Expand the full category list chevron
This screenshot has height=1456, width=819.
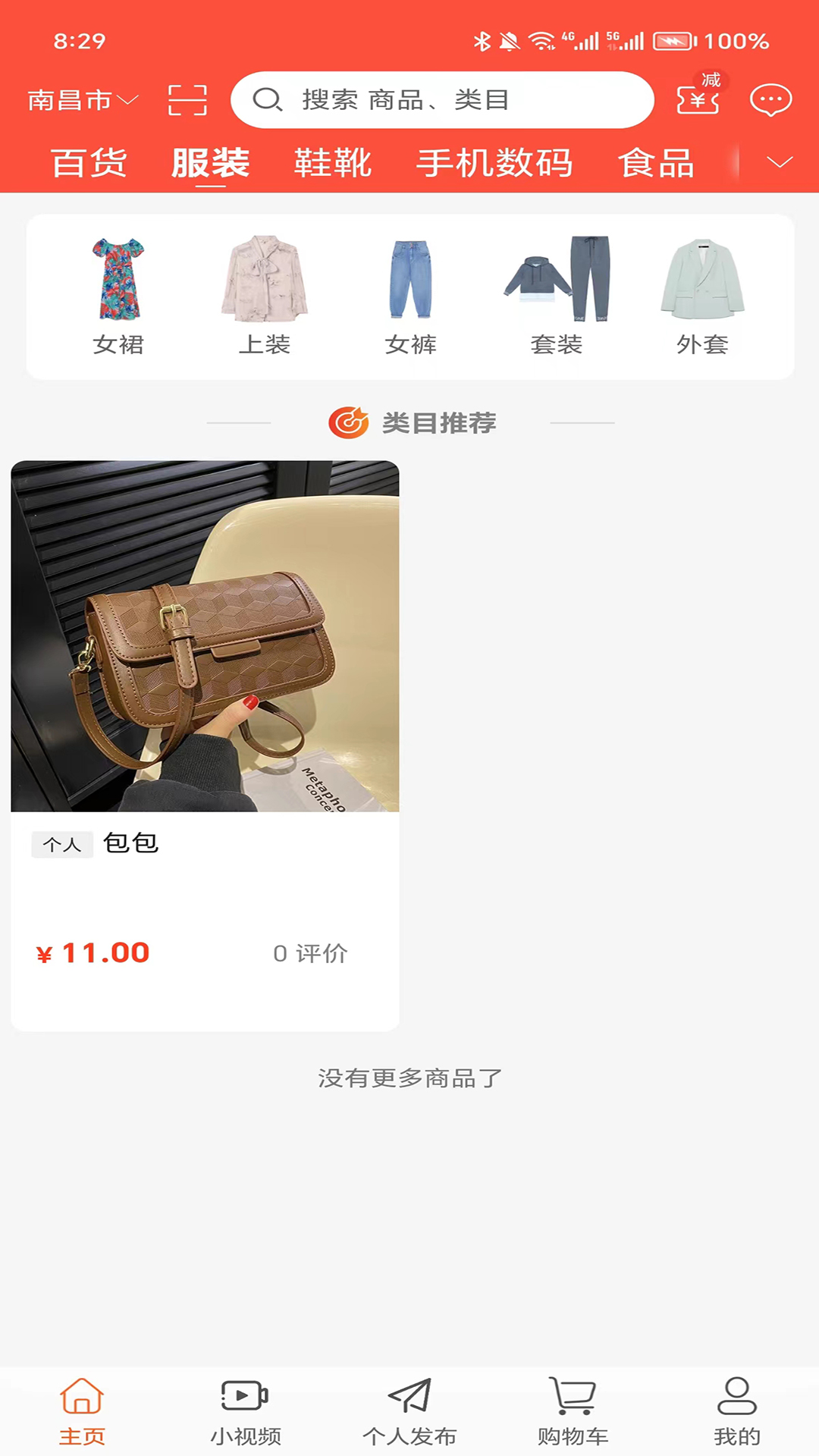point(780,162)
